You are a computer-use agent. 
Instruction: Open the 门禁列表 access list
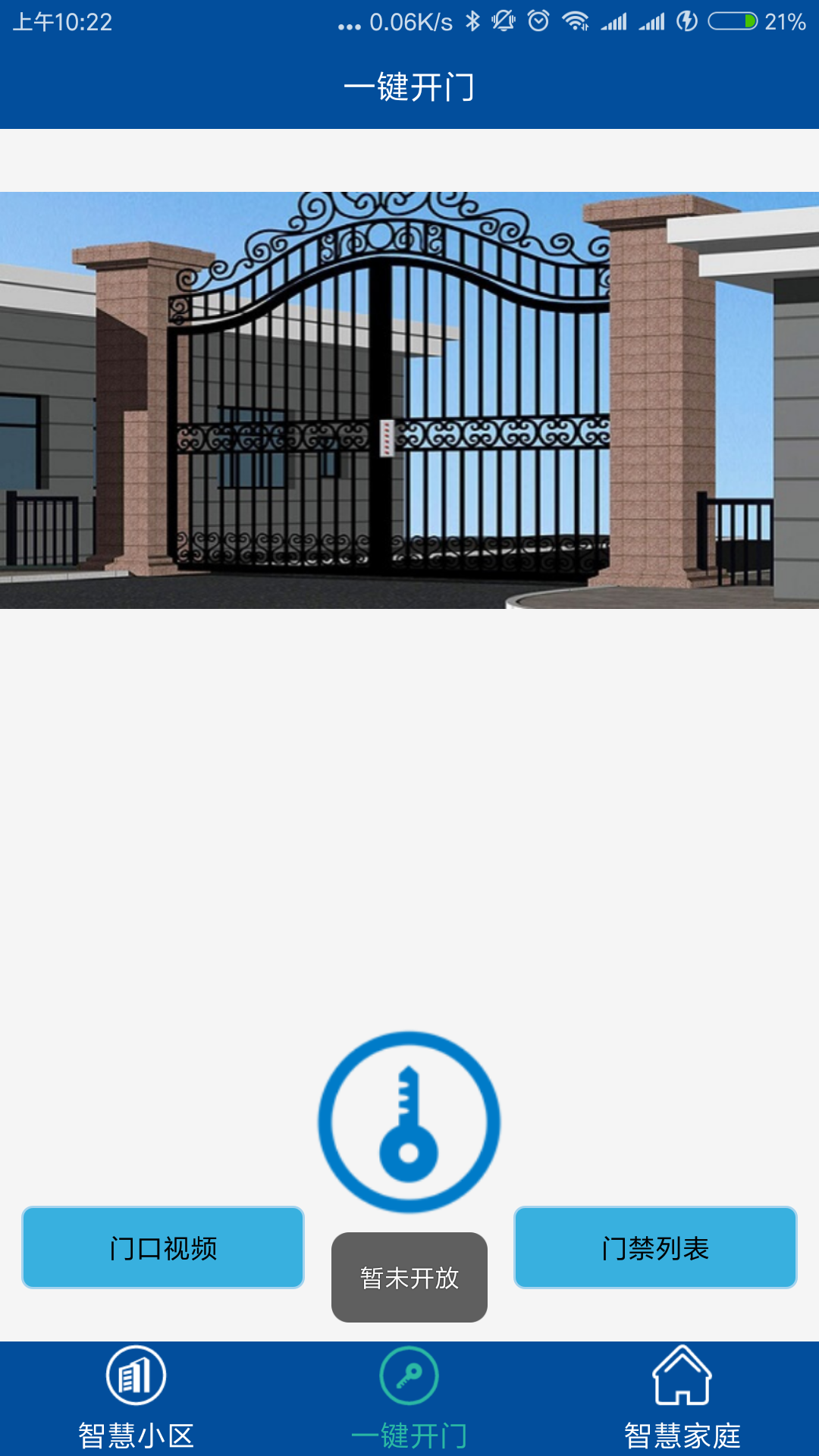(x=655, y=1247)
